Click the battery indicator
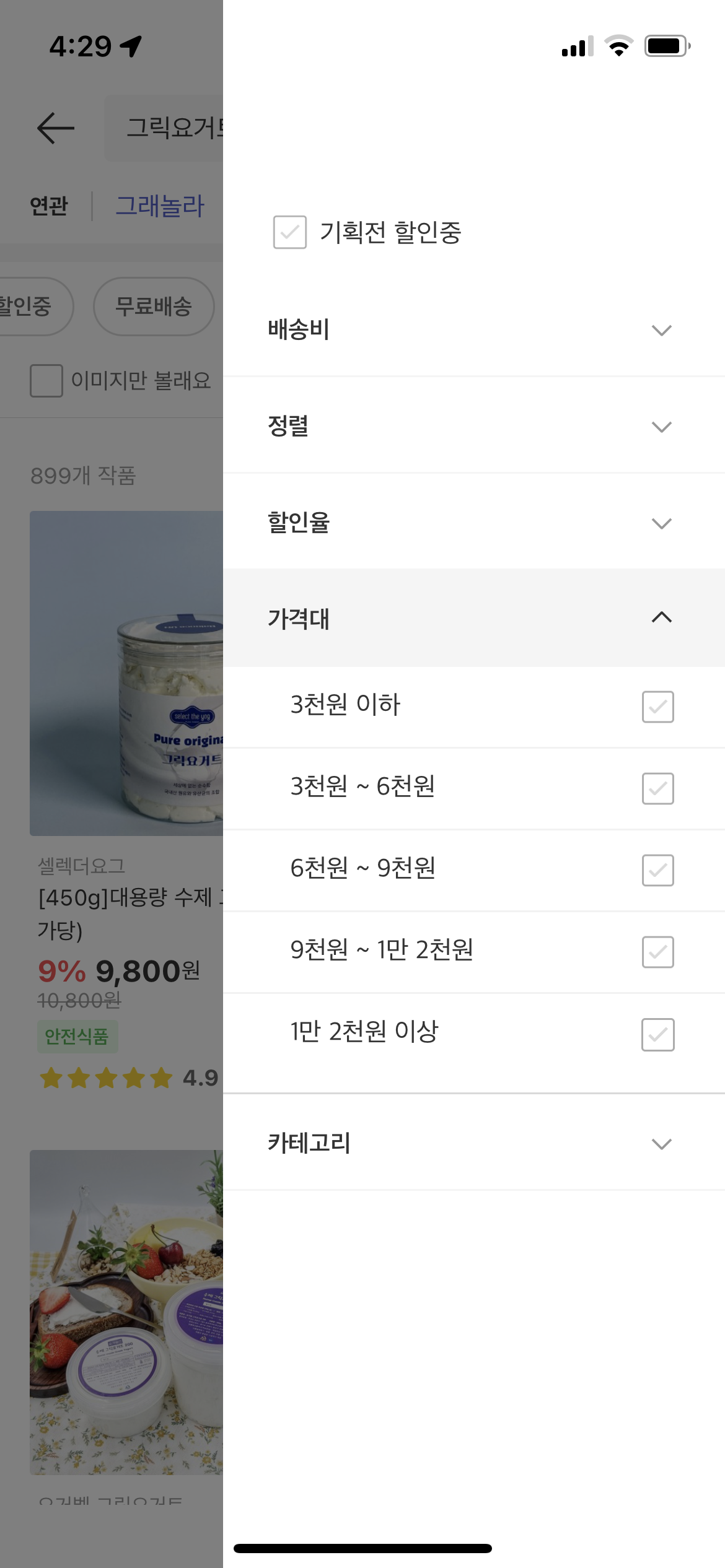The height and width of the screenshot is (1568, 725). coord(664,45)
